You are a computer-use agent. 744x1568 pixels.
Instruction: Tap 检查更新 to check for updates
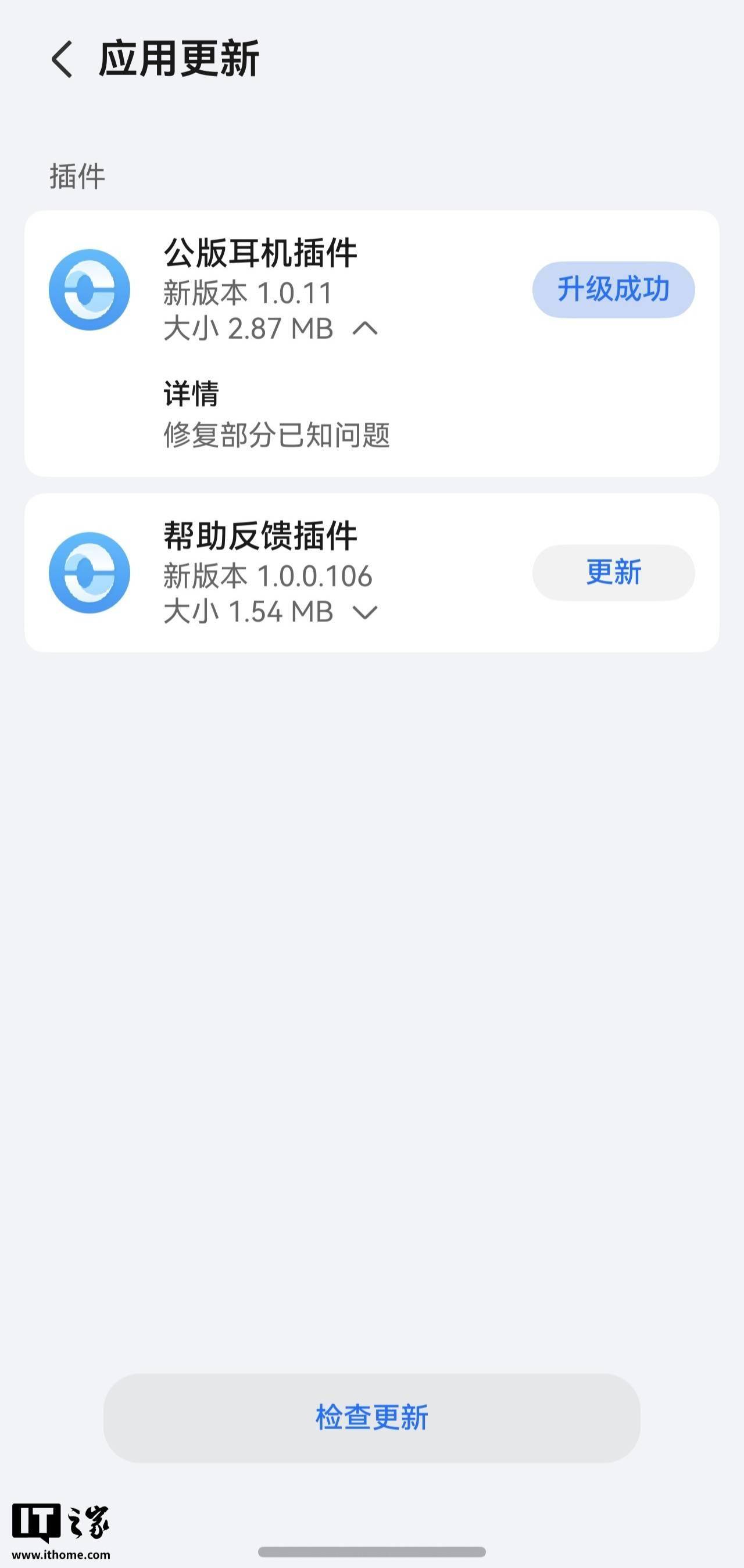pos(371,1417)
